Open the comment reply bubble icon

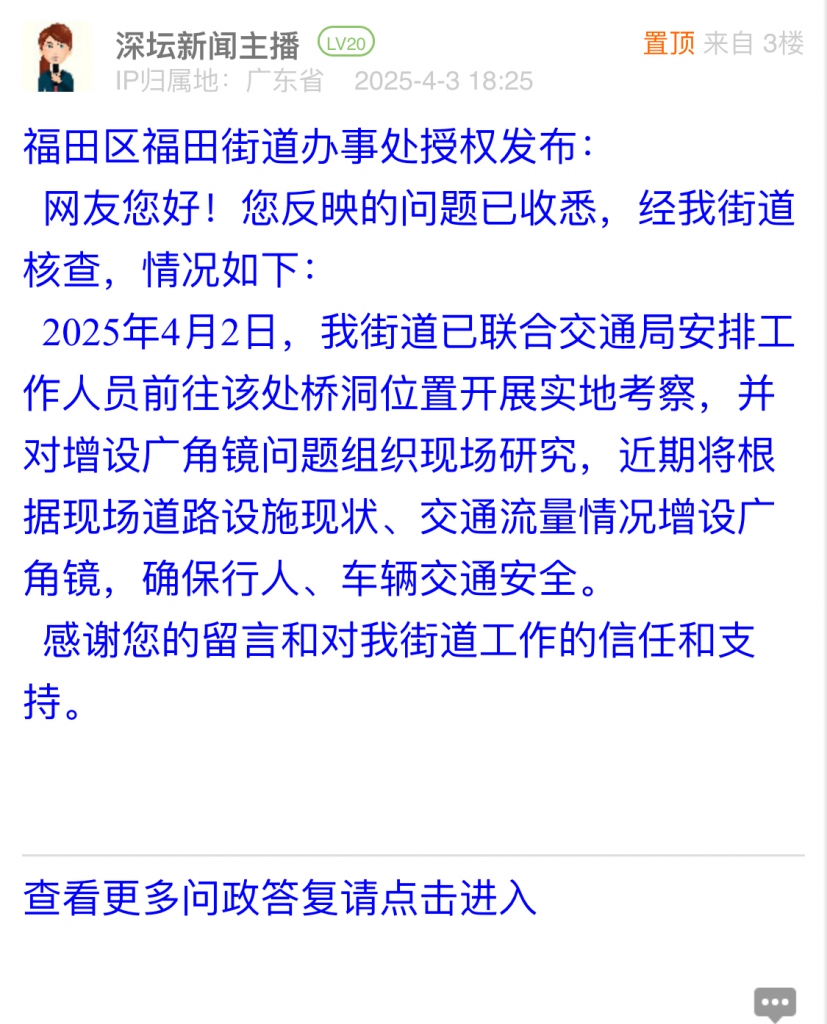tap(774, 1003)
